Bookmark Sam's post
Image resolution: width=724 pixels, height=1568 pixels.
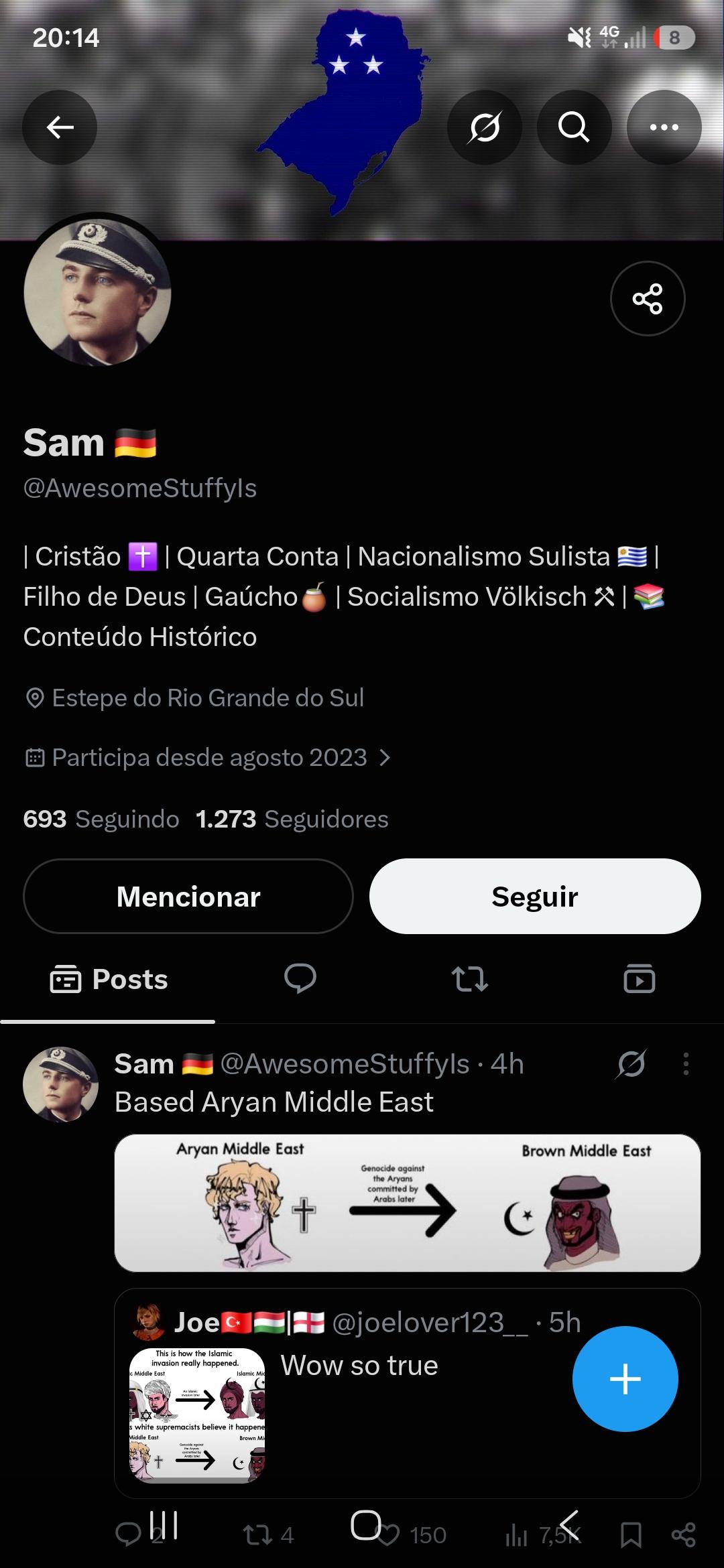tap(631, 1534)
